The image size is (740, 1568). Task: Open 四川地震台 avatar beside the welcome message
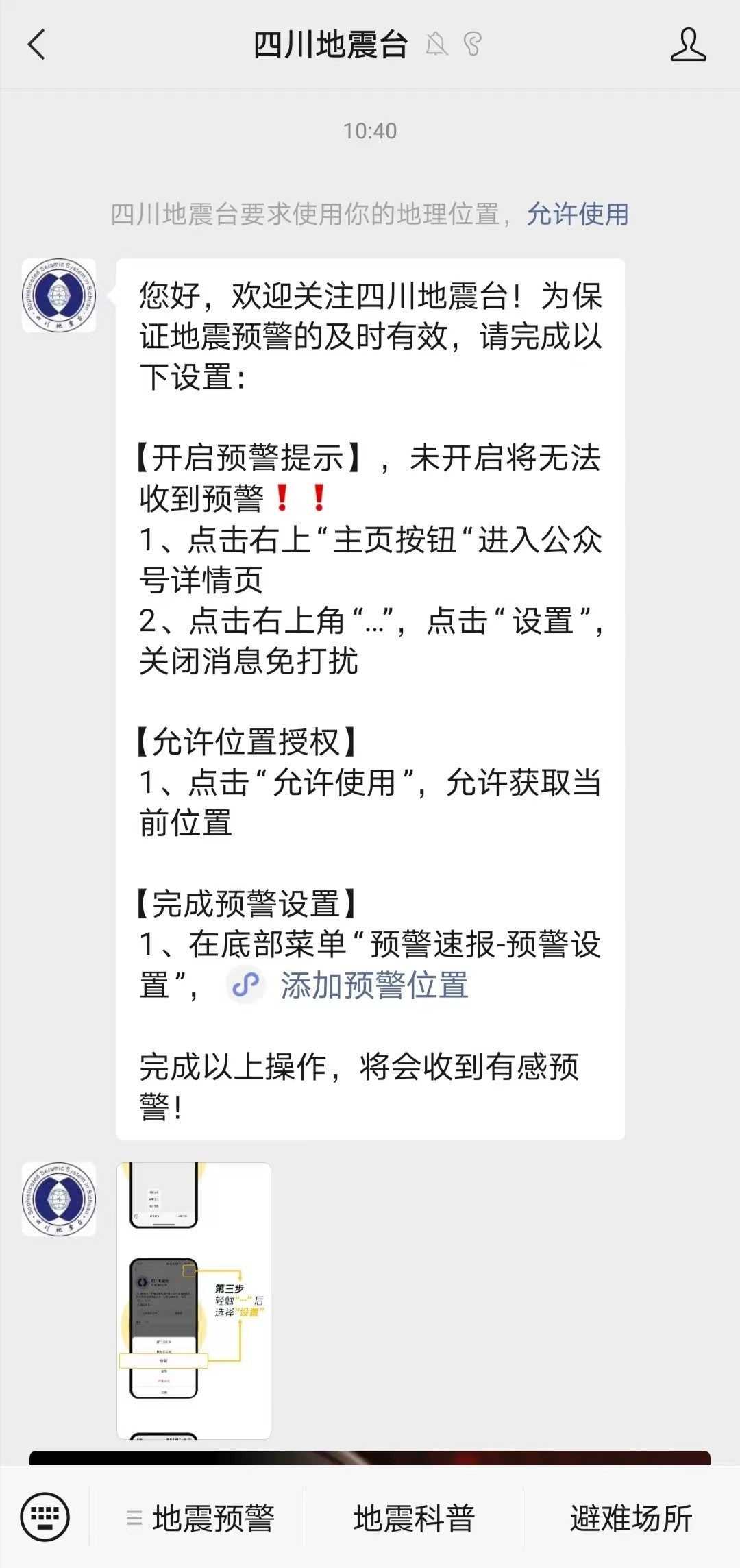pyautogui.click(x=59, y=296)
